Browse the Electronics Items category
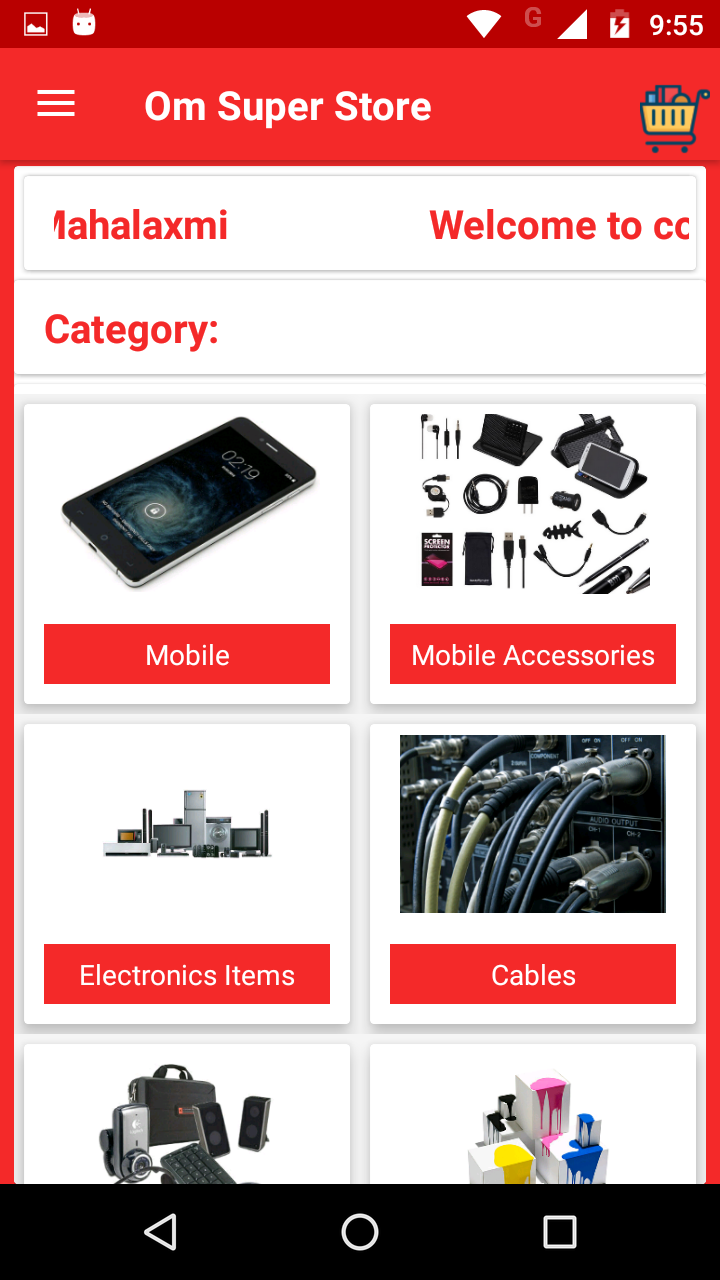This screenshot has height=1280, width=720. [x=187, y=974]
